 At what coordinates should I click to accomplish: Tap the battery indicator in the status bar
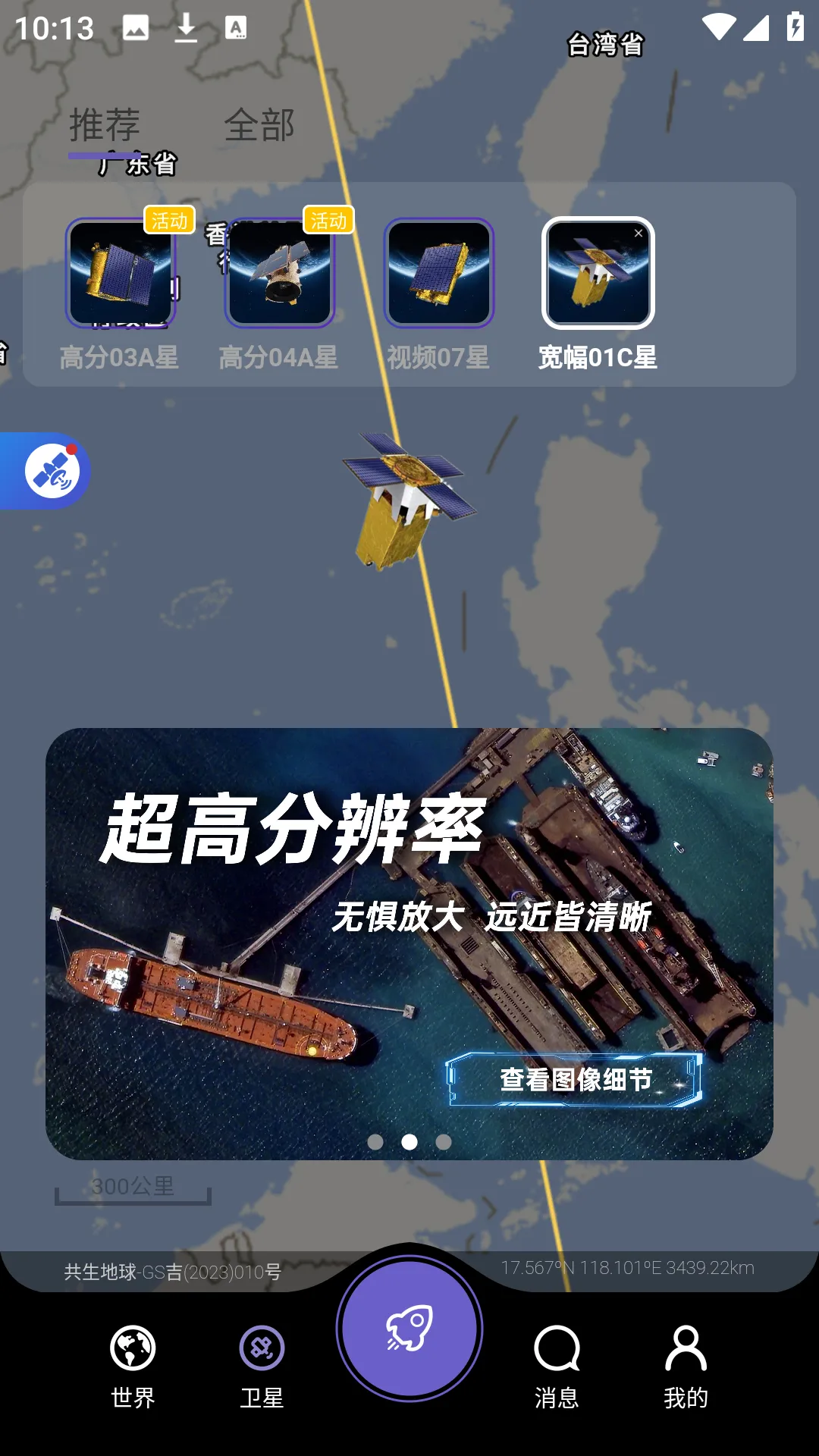(794, 27)
